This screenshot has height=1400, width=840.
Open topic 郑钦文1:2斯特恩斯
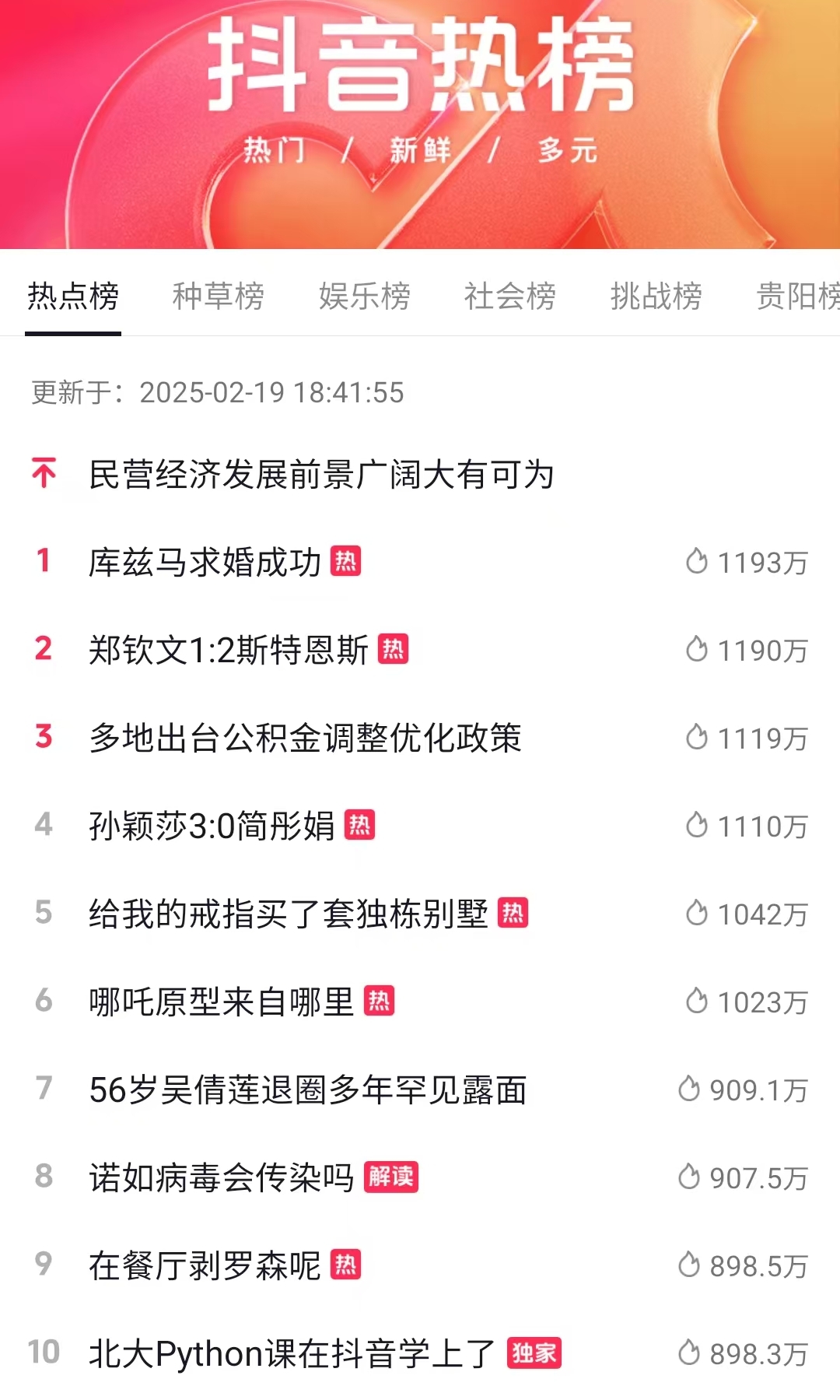pyautogui.click(x=420, y=650)
